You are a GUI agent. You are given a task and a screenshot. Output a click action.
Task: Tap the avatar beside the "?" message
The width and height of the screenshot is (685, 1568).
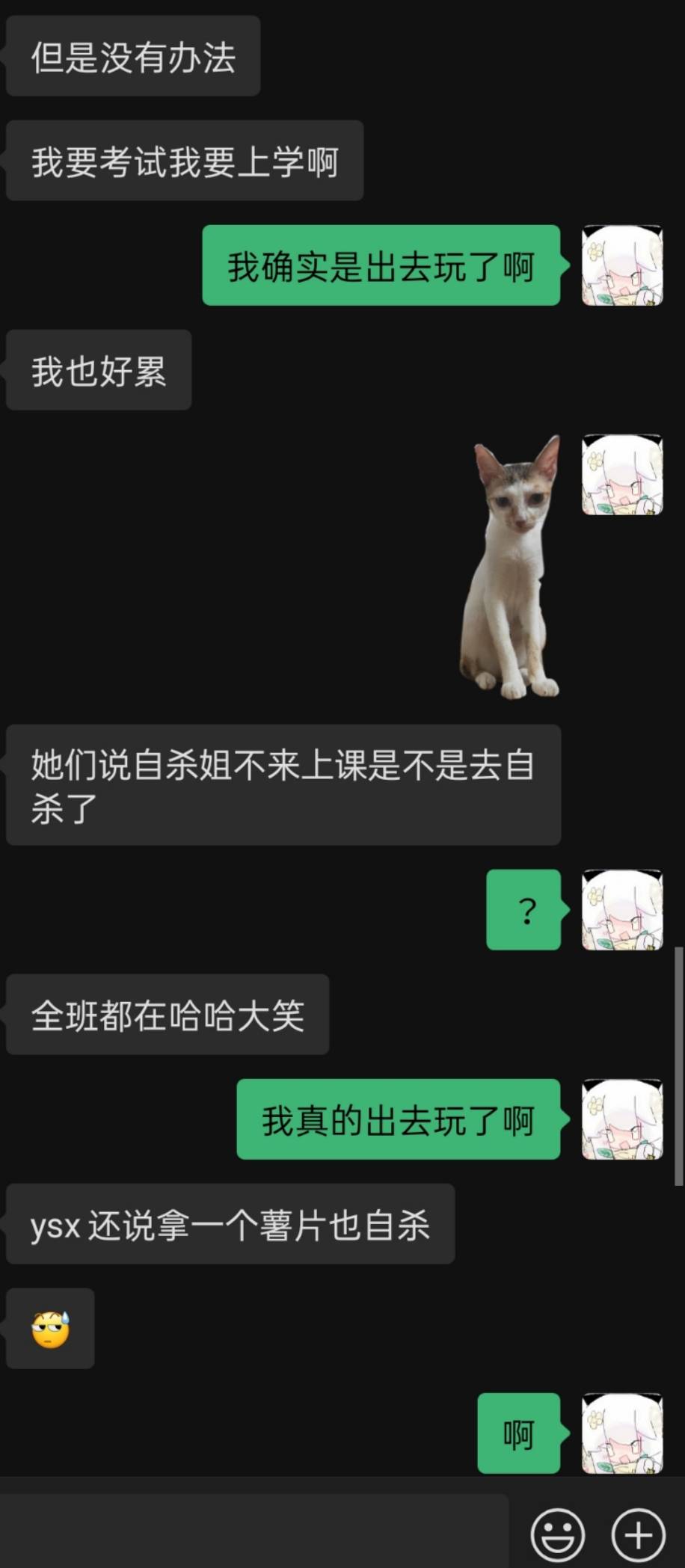coord(622,910)
